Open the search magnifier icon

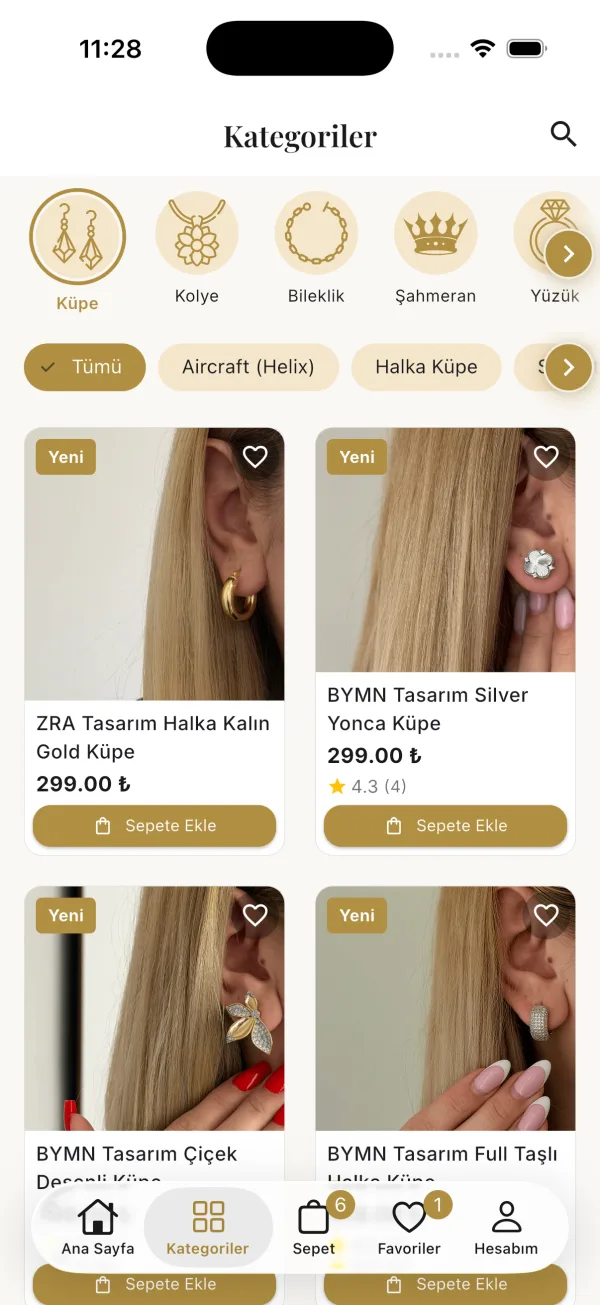coord(564,134)
